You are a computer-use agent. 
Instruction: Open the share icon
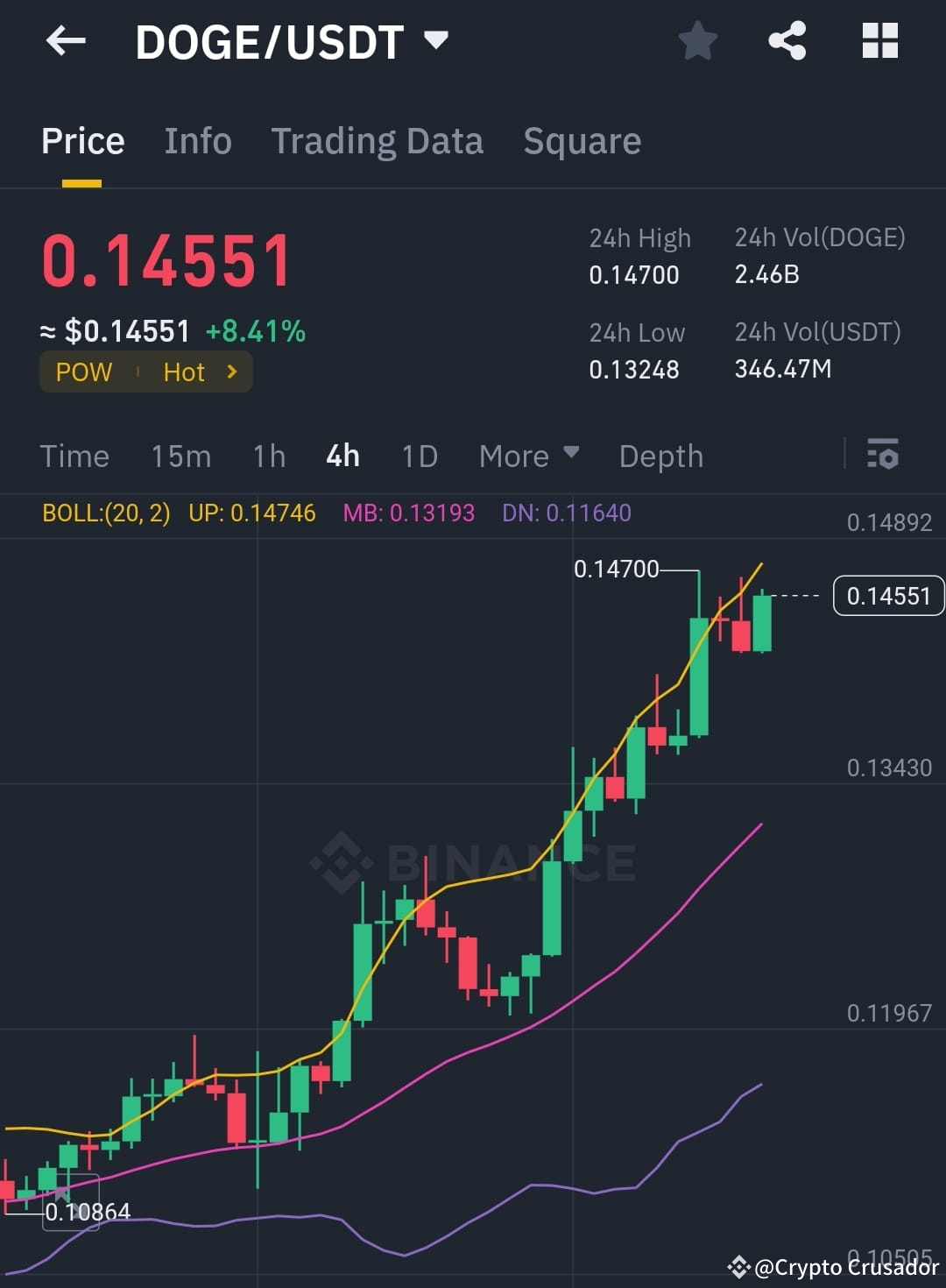(787, 39)
